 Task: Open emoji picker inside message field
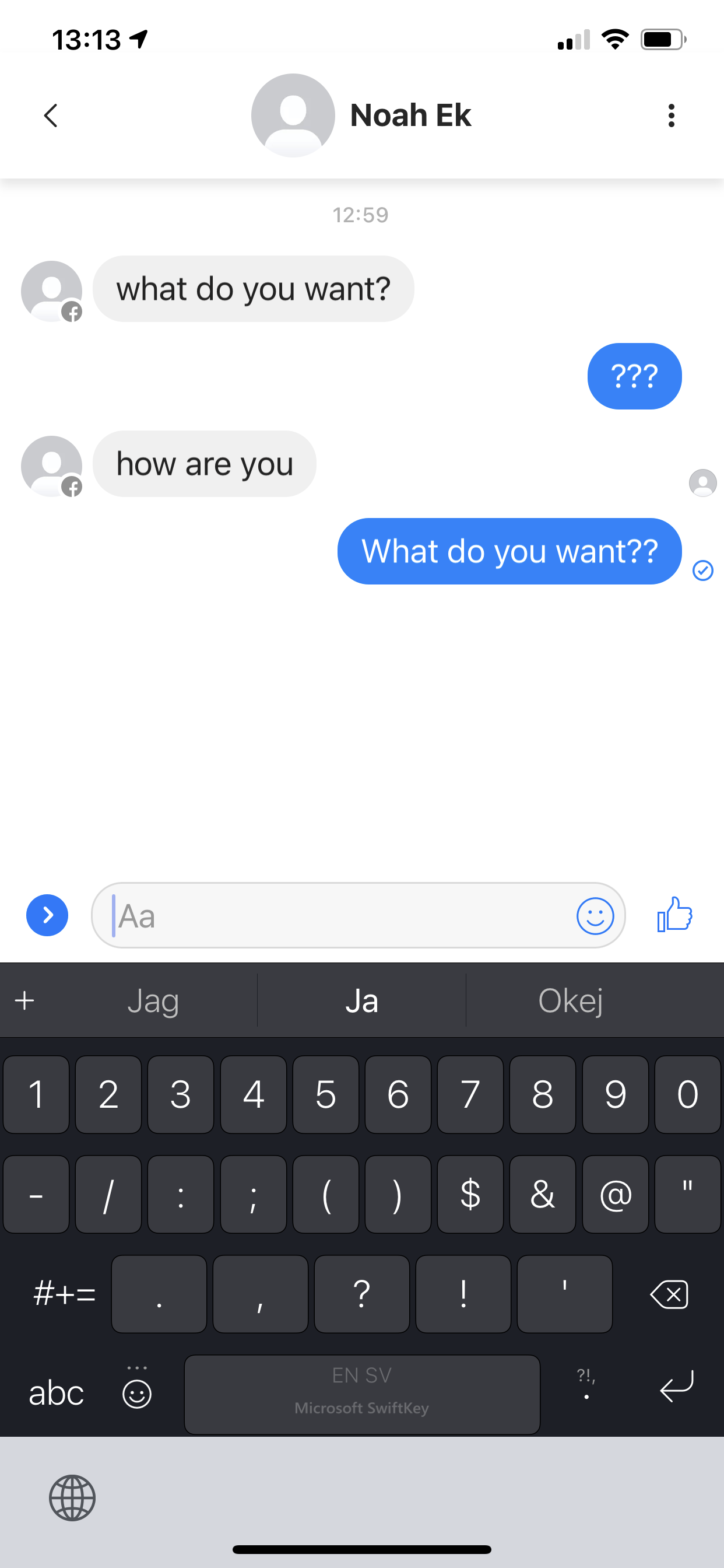point(595,915)
